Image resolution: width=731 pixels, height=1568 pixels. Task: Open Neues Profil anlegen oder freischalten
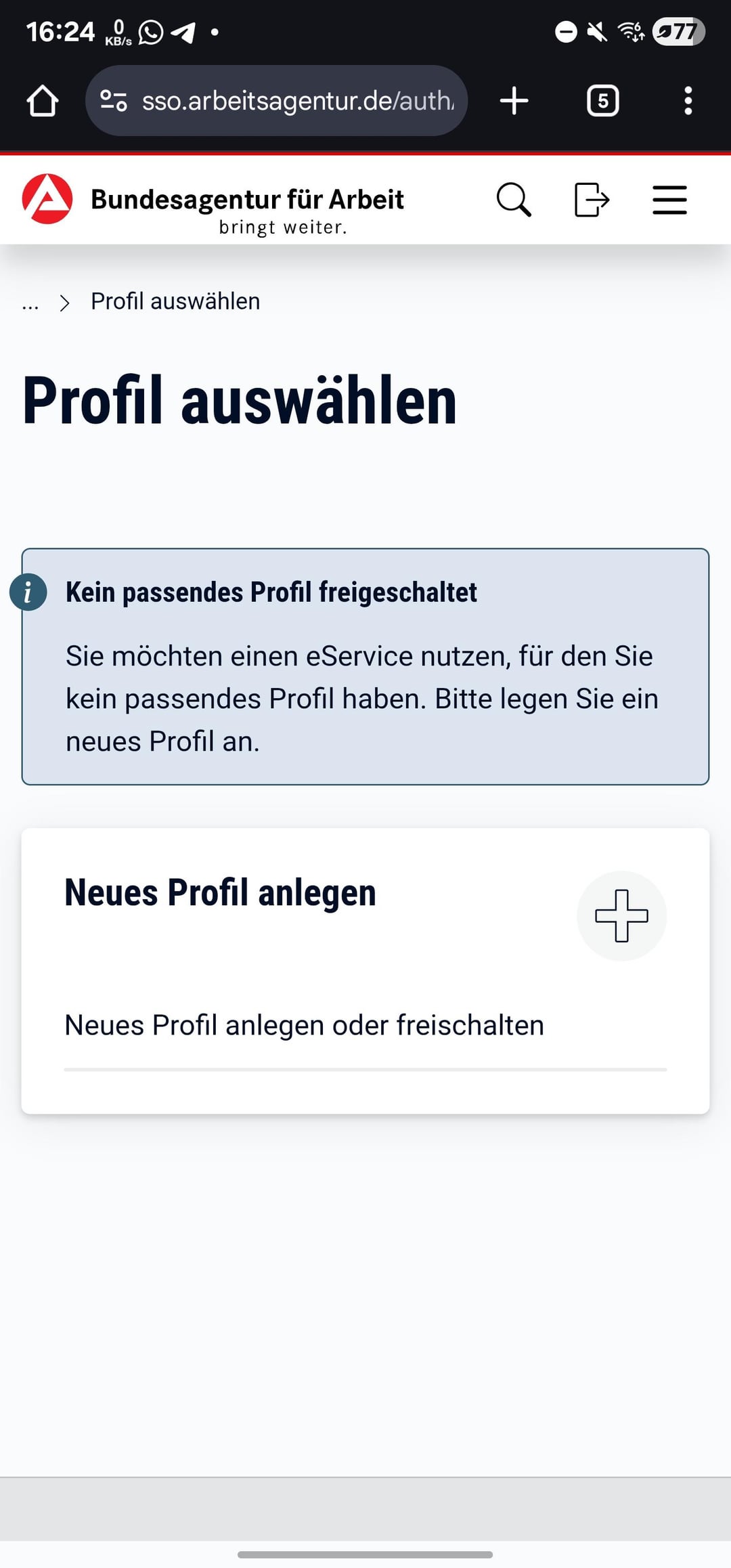pyautogui.click(x=304, y=1025)
